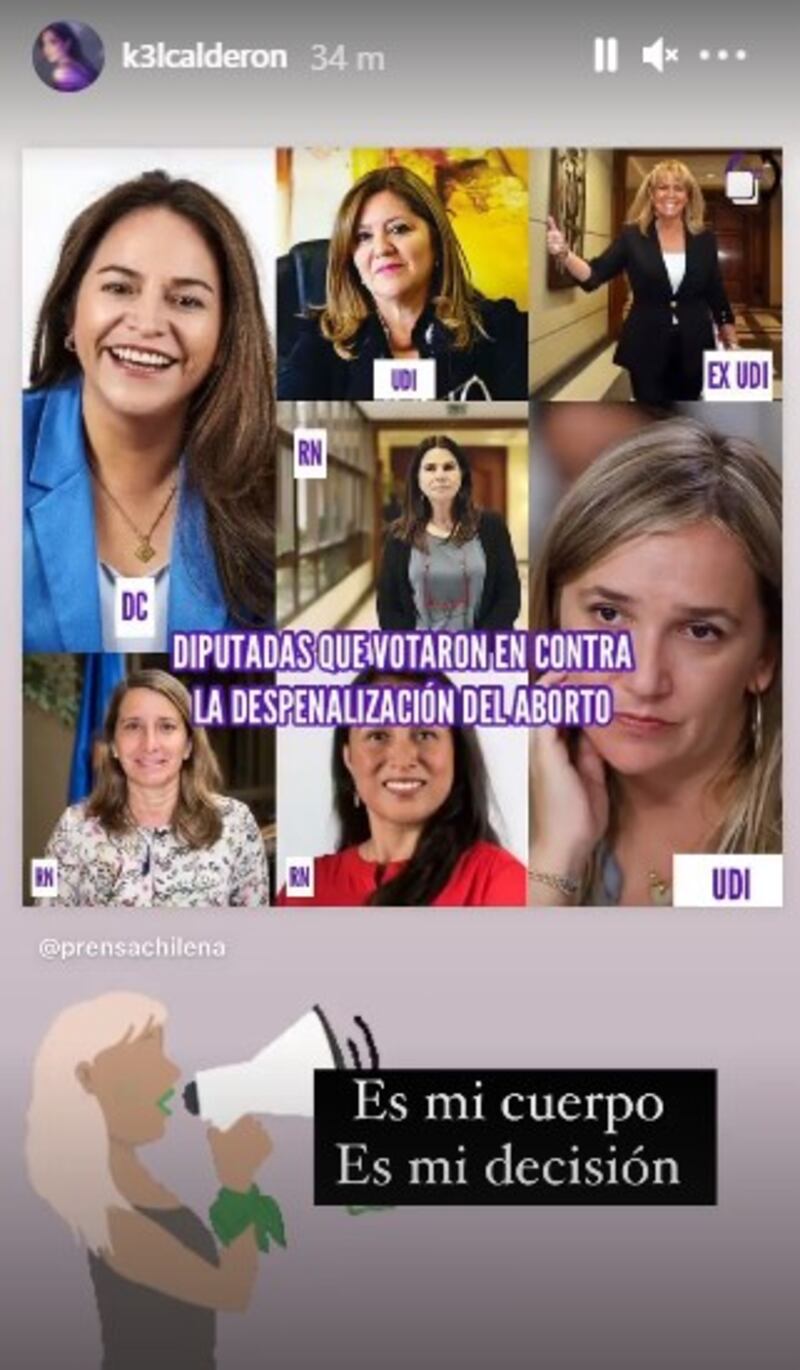Open k3lcalderon's profile picture
This screenshot has width=800, height=1370.
coord(68,56)
